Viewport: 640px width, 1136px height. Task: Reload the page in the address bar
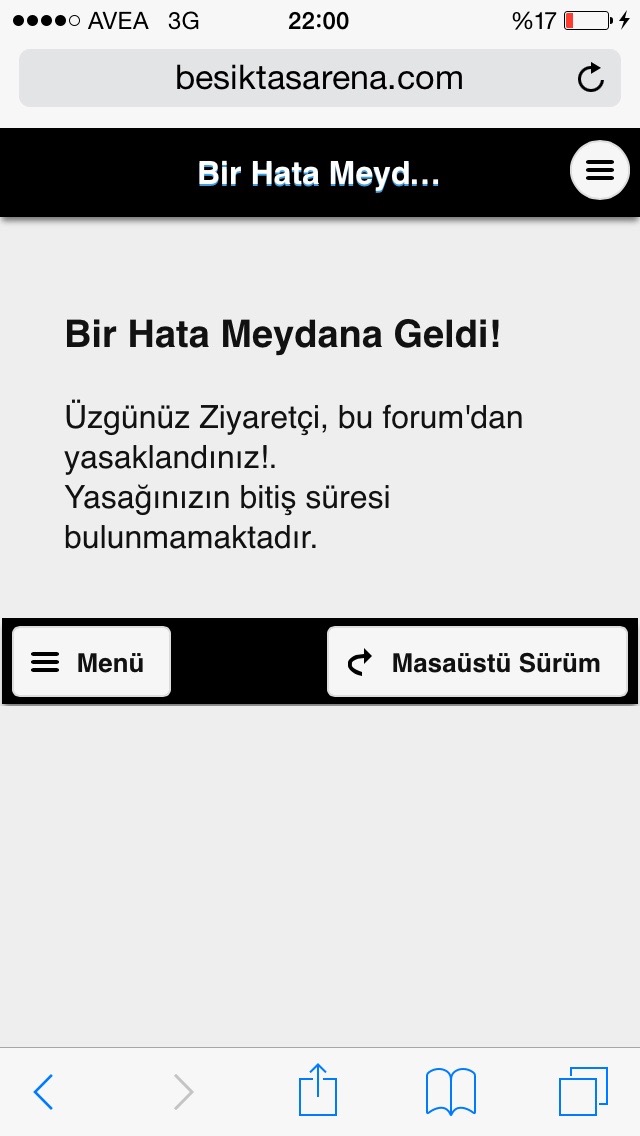coord(591,78)
